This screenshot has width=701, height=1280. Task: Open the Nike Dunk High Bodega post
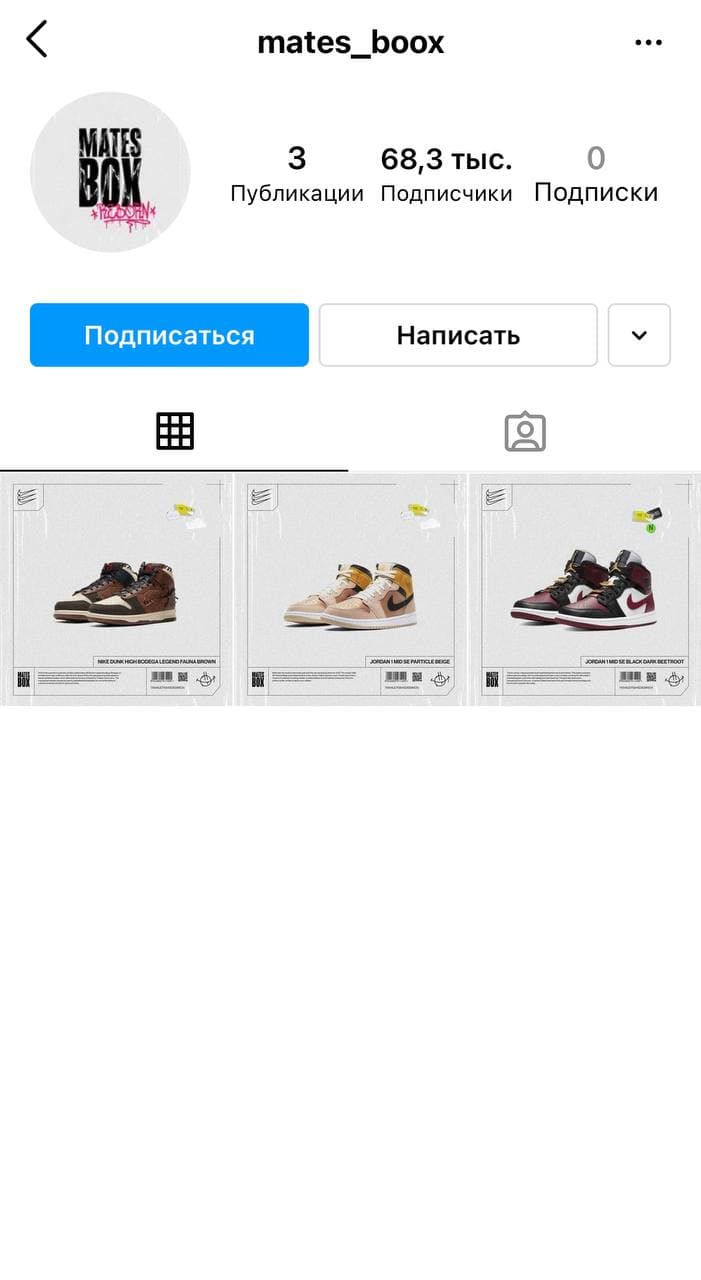click(116, 590)
